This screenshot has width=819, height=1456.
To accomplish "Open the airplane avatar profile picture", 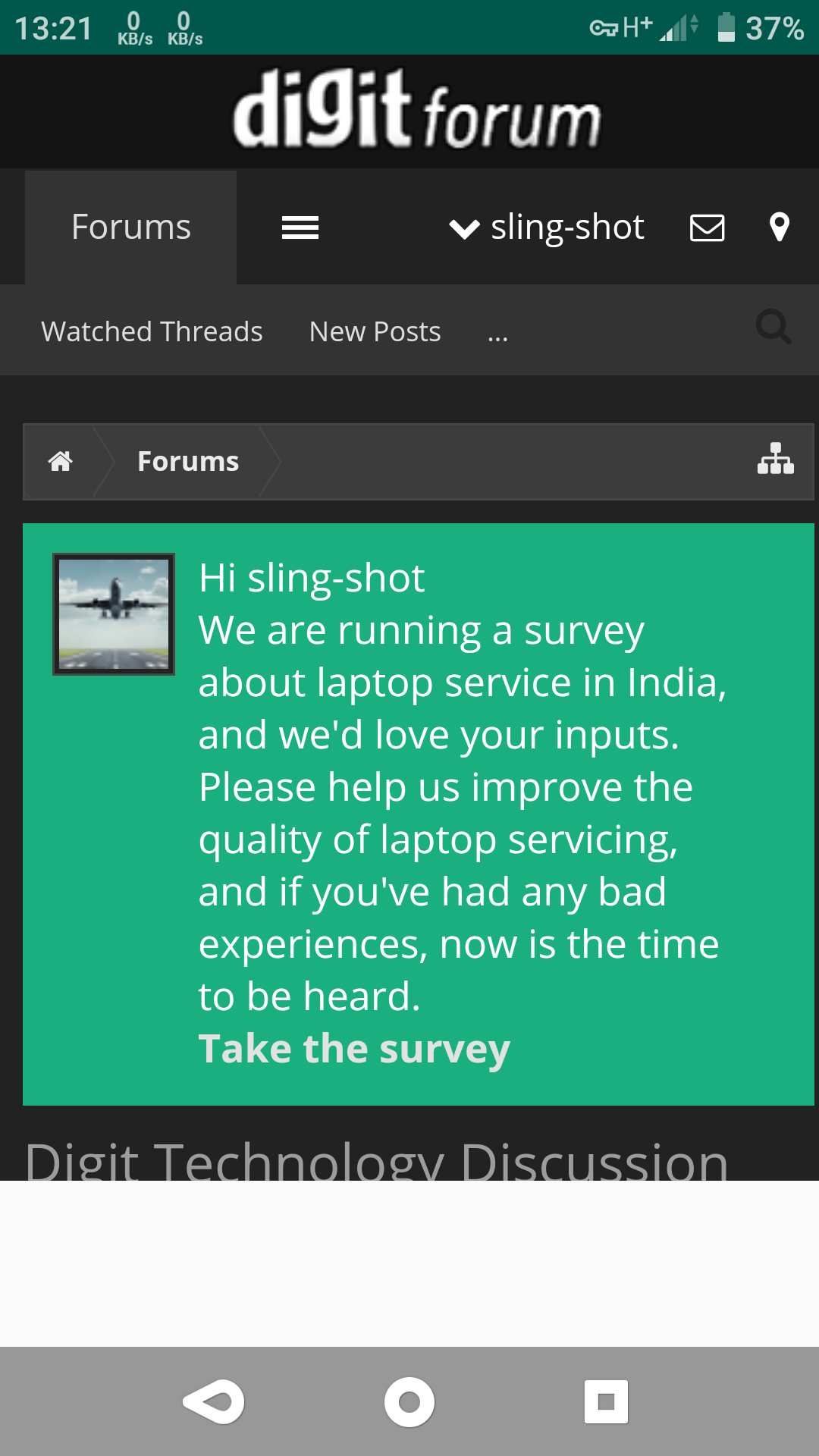I will pos(114,614).
